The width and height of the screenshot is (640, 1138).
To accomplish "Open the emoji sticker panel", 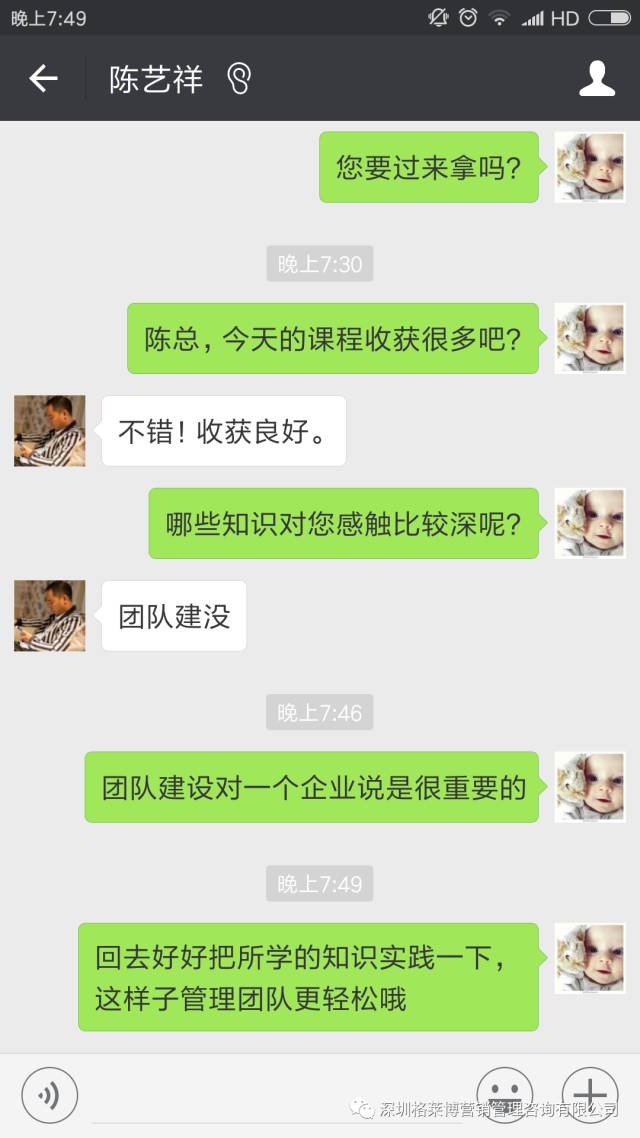I will (504, 1092).
